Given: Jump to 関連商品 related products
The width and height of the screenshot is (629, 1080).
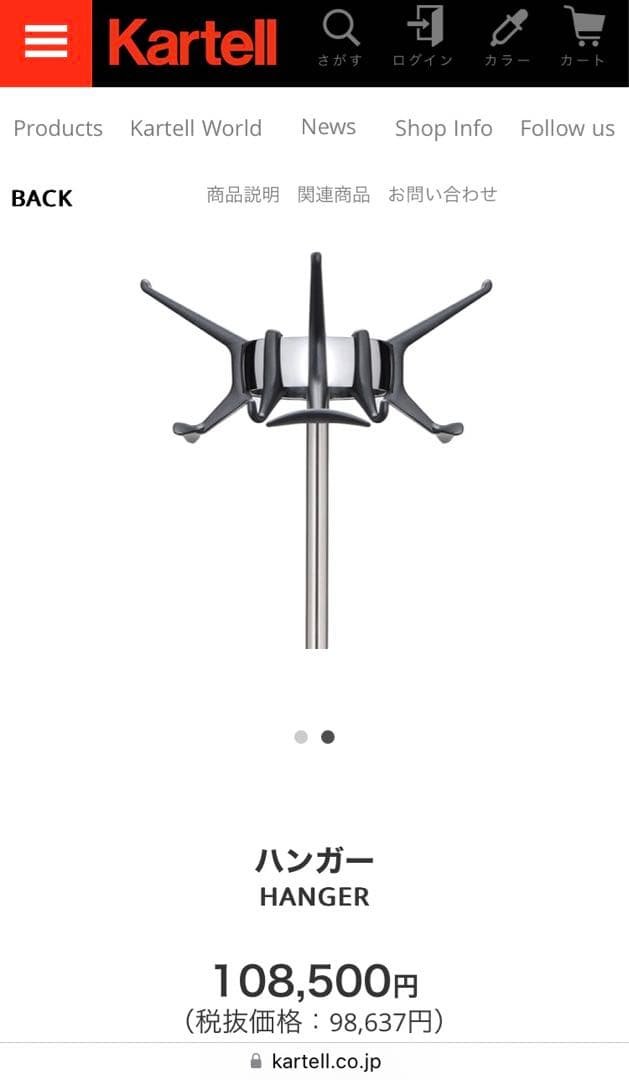Looking at the screenshot, I should [x=334, y=195].
